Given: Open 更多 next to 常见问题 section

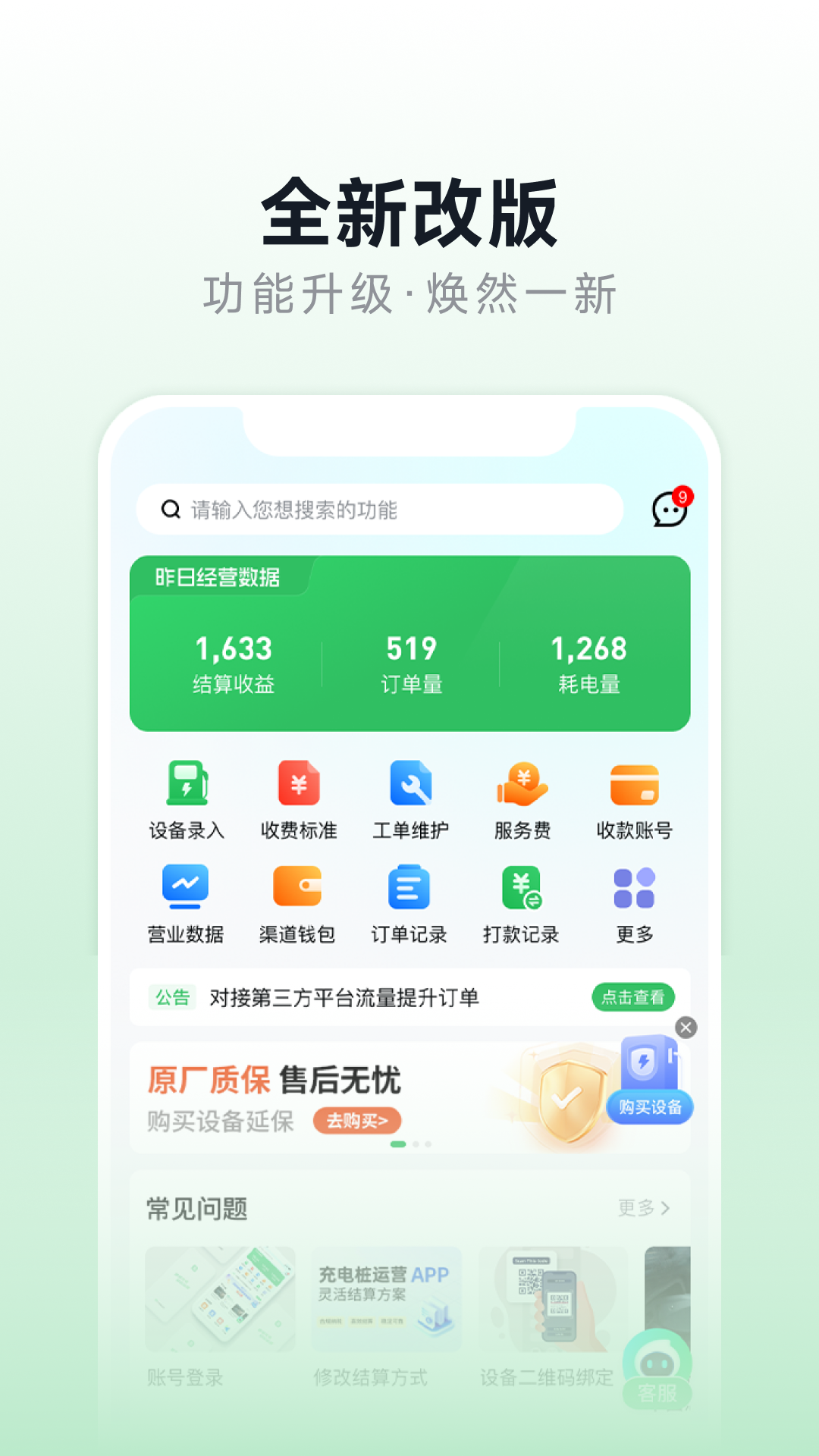Looking at the screenshot, I should click(x=643, y=1207).
